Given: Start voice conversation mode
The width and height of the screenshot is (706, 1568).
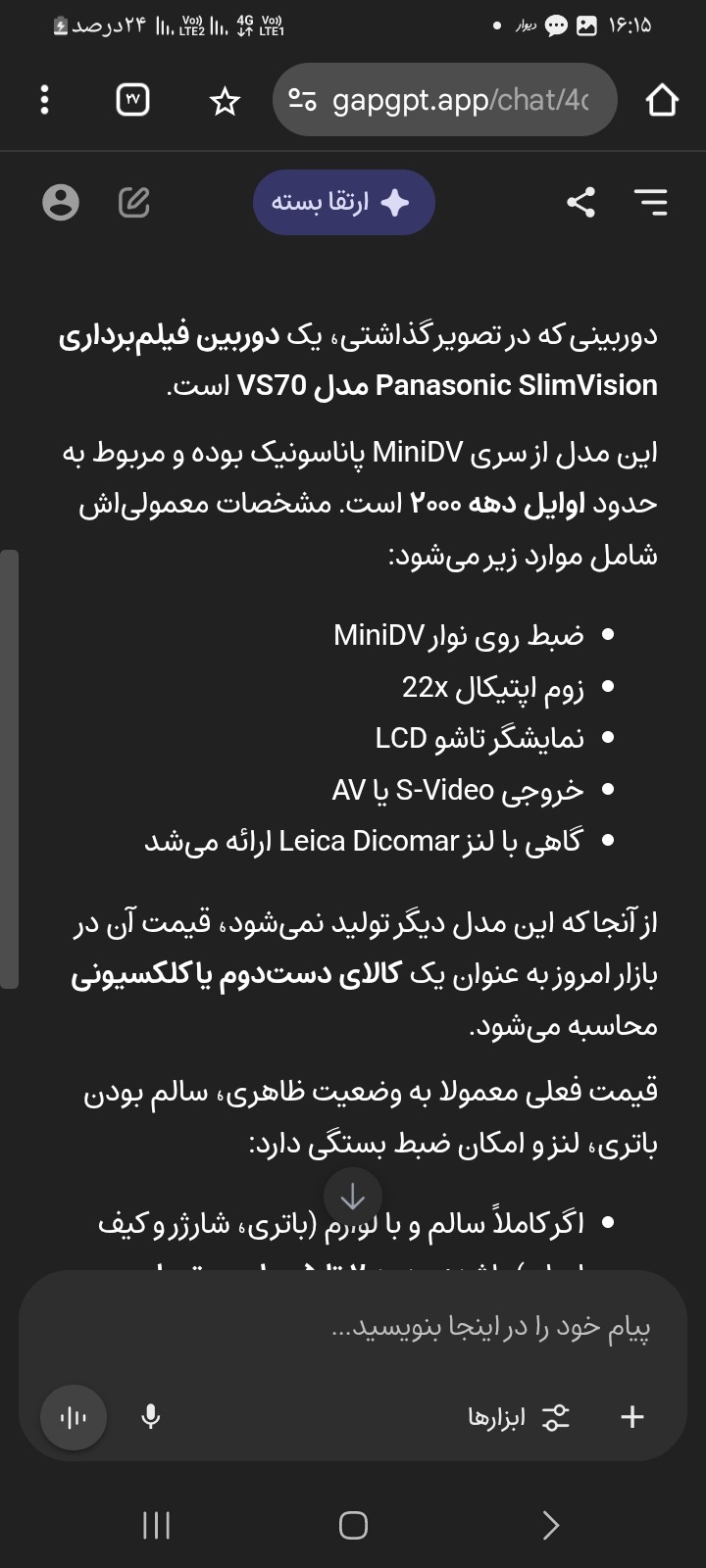Looking at the screenshot, I should point(74,1417).
